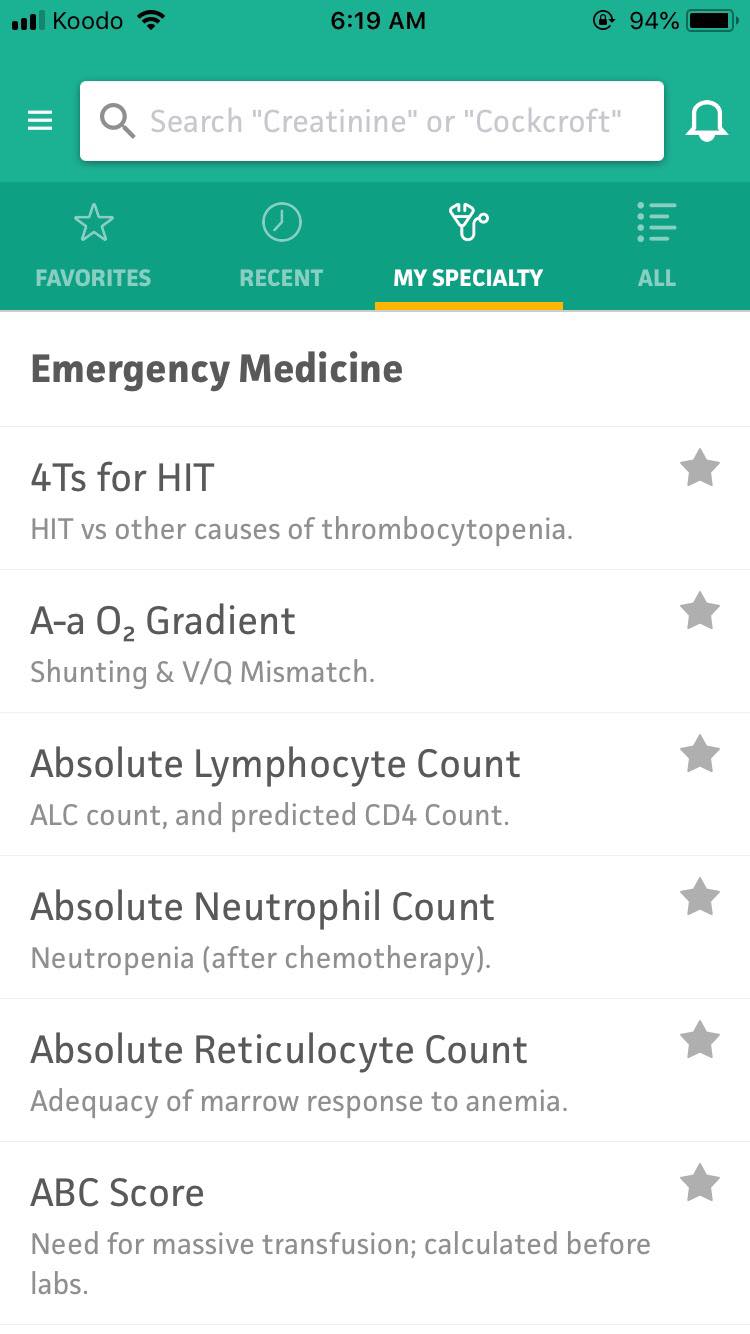The height and width of the screenshot is (1334, 750).
Task: Select the My Specialty stethoscope icon
Action: coord(468,222)
